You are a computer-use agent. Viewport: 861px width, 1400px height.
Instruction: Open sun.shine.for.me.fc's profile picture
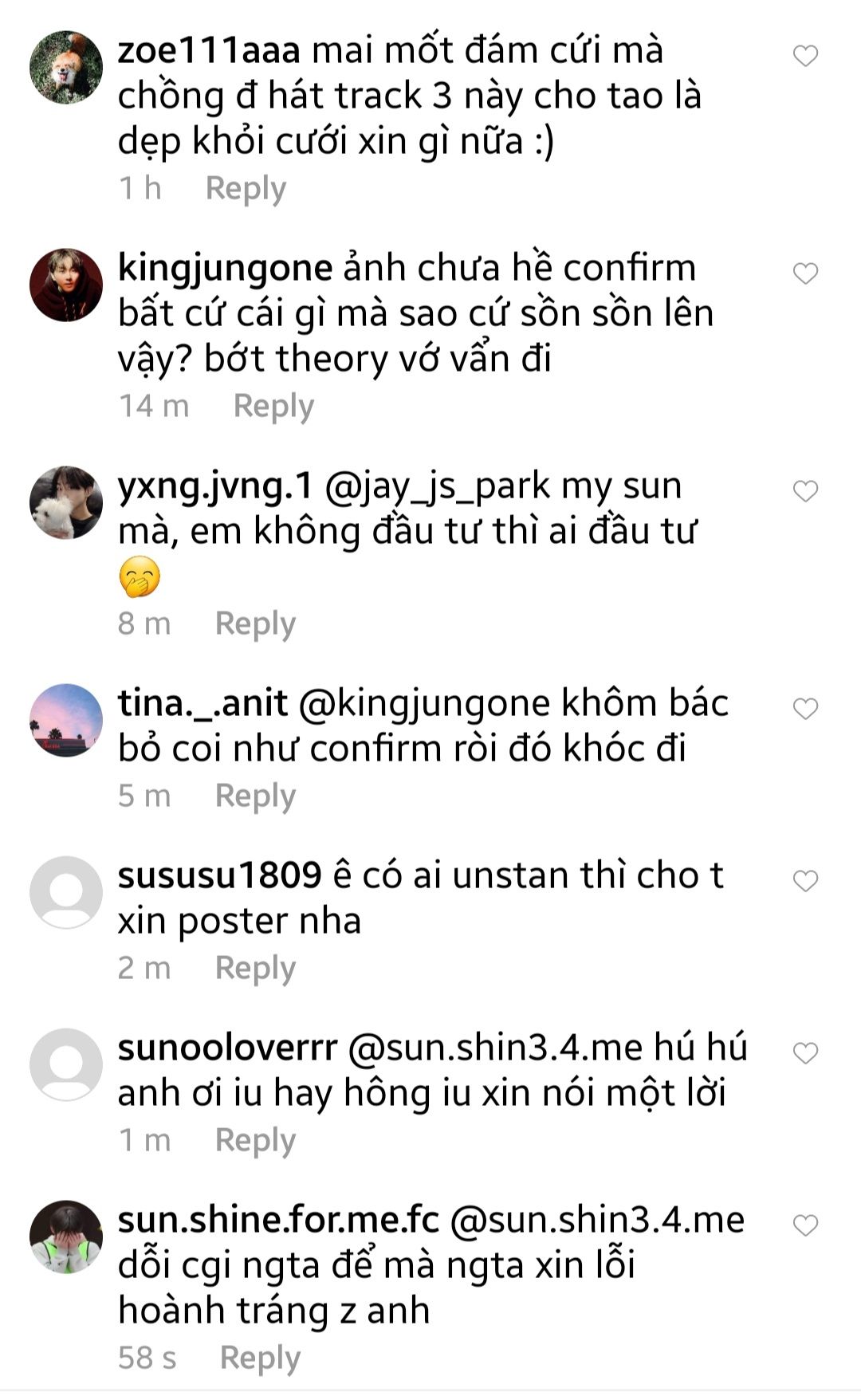pos(66,1237)
